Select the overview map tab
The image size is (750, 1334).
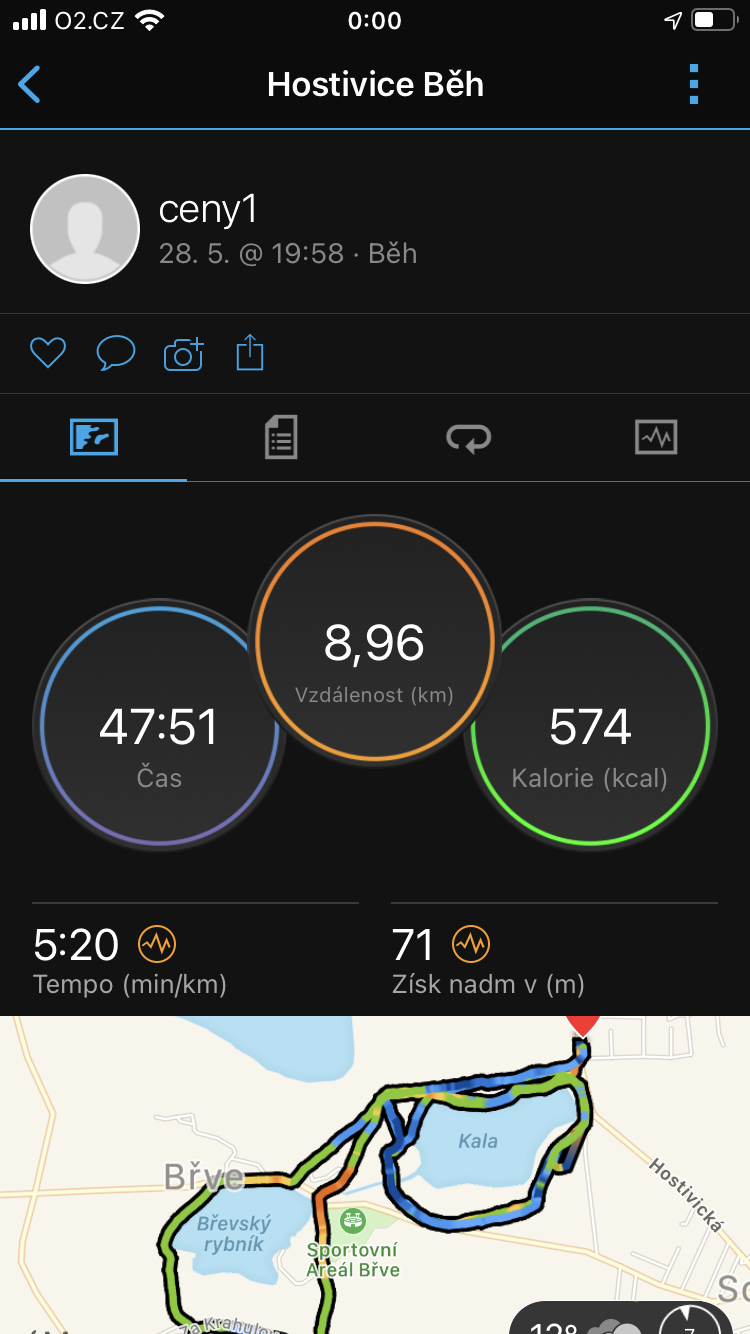(94, 437)
